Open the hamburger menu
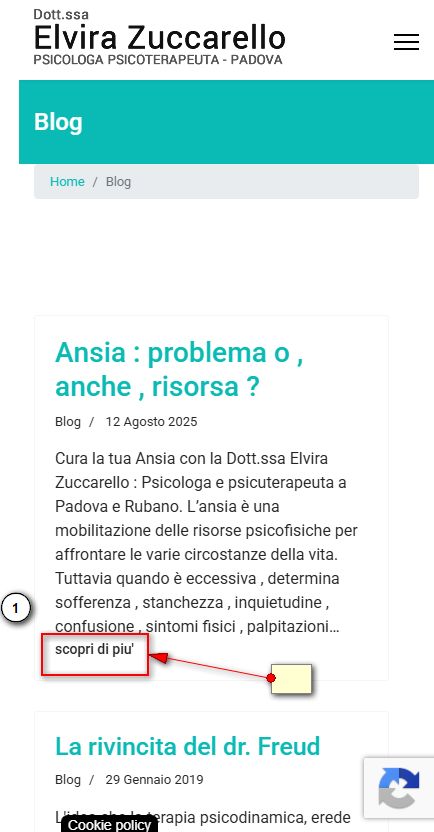The image size is (434, 832). coord(406,42)
